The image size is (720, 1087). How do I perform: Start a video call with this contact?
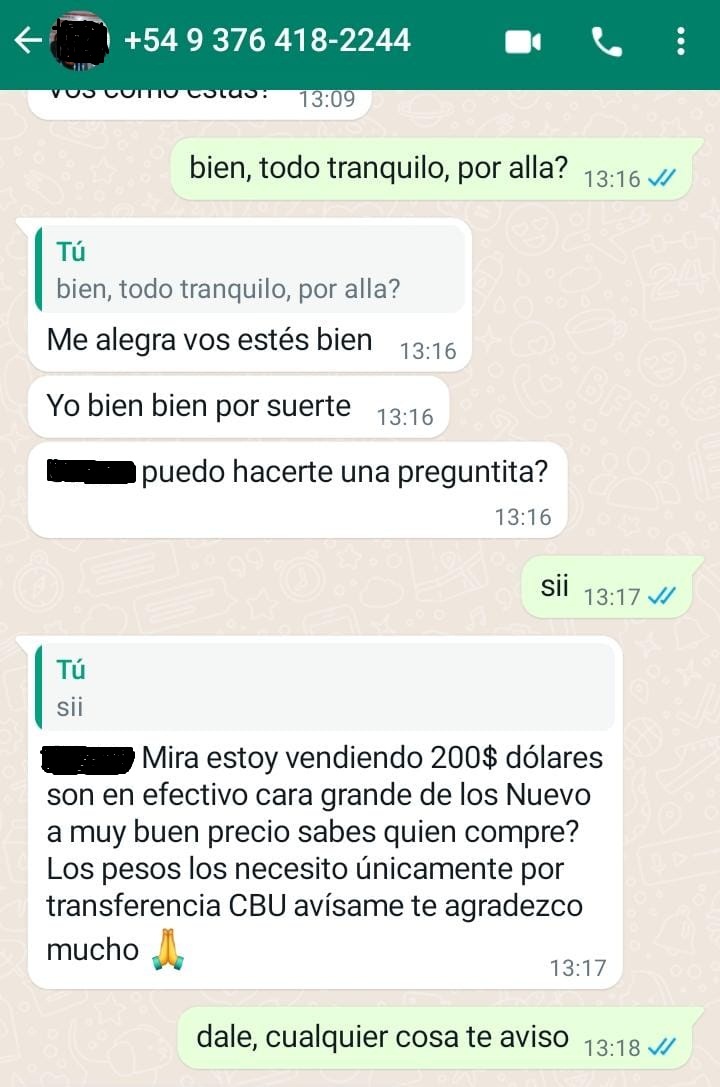click(x=523, y=42)
